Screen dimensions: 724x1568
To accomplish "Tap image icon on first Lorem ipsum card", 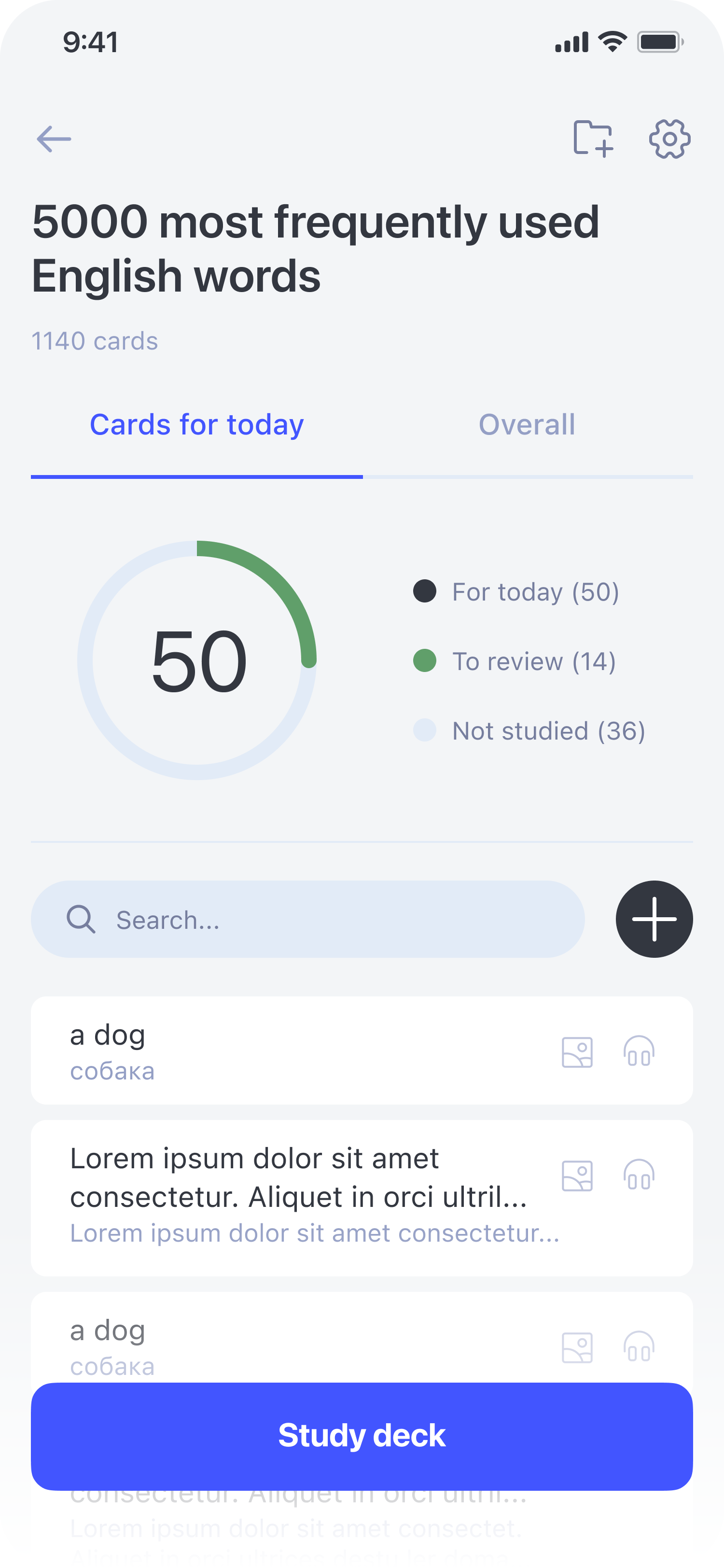I will pyautogui.click(x=577, y=1176).
